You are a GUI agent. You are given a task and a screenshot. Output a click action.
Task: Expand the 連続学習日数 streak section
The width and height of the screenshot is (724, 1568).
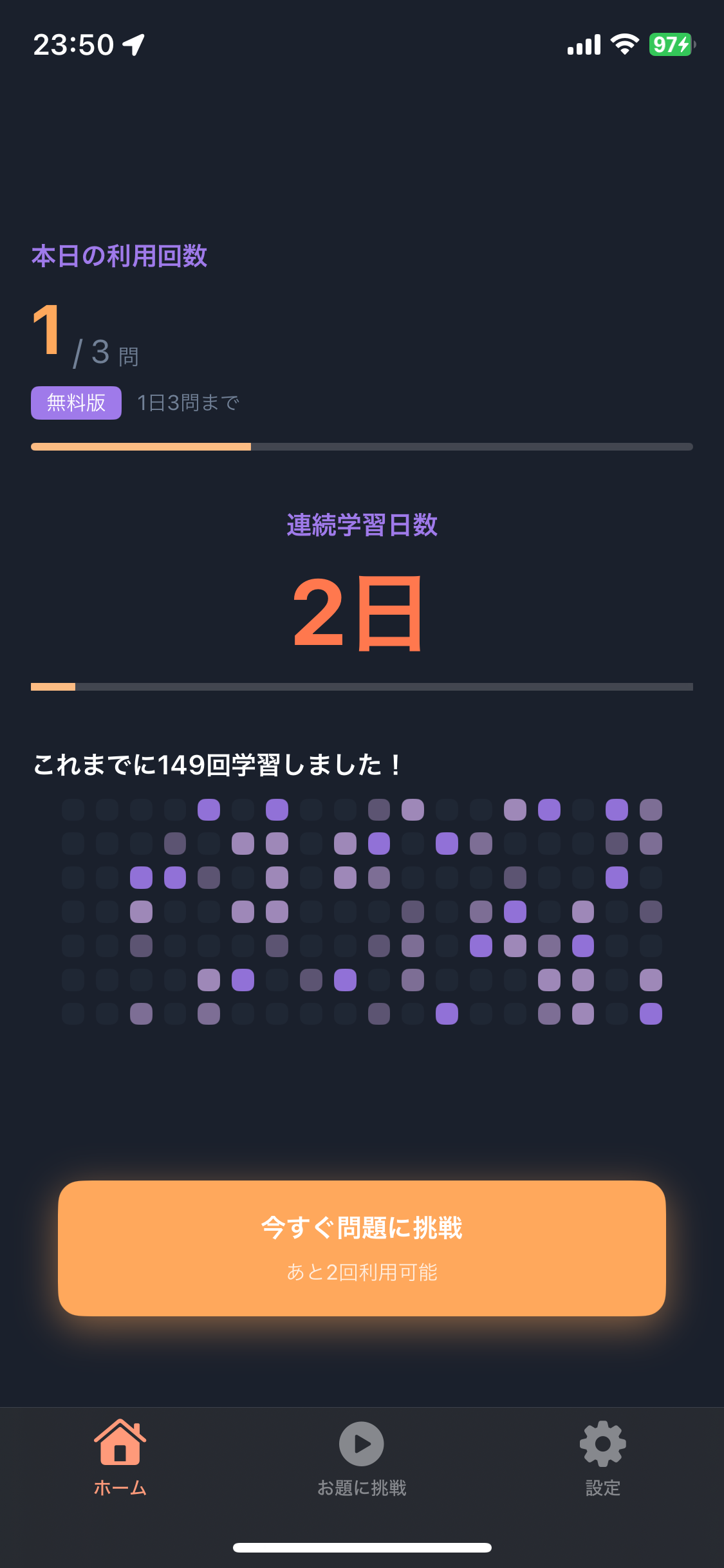pos(362,527)
